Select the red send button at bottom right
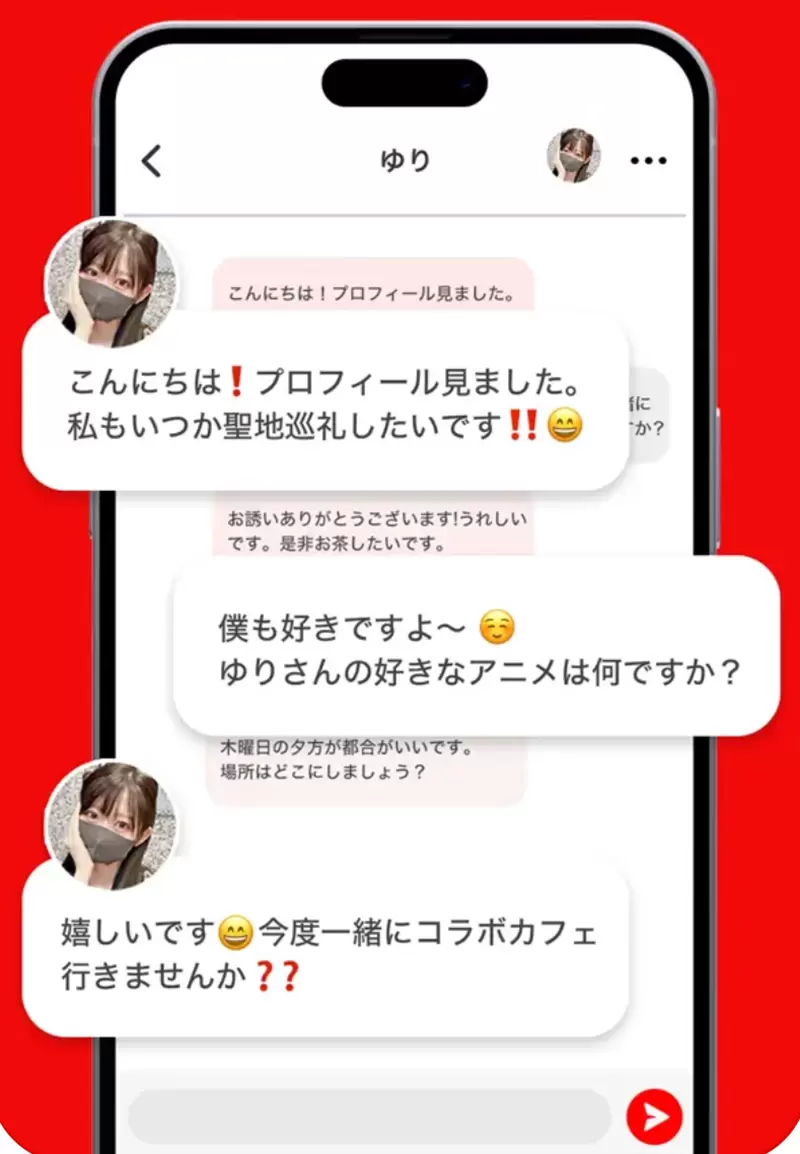Screen dimensions: 800x1154 pyautogui.click(x=655, y=1117)
